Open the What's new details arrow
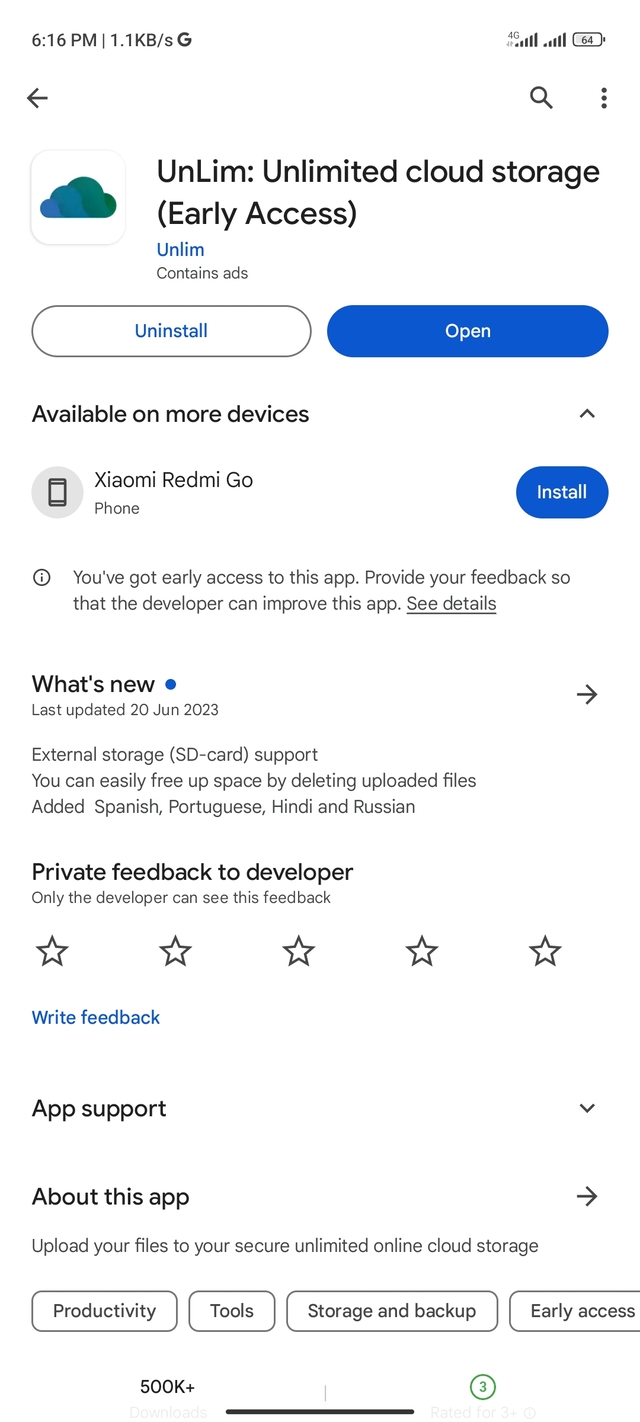Image resolution: width=640 pixels, height=1422 pixels. coord(587,694)
